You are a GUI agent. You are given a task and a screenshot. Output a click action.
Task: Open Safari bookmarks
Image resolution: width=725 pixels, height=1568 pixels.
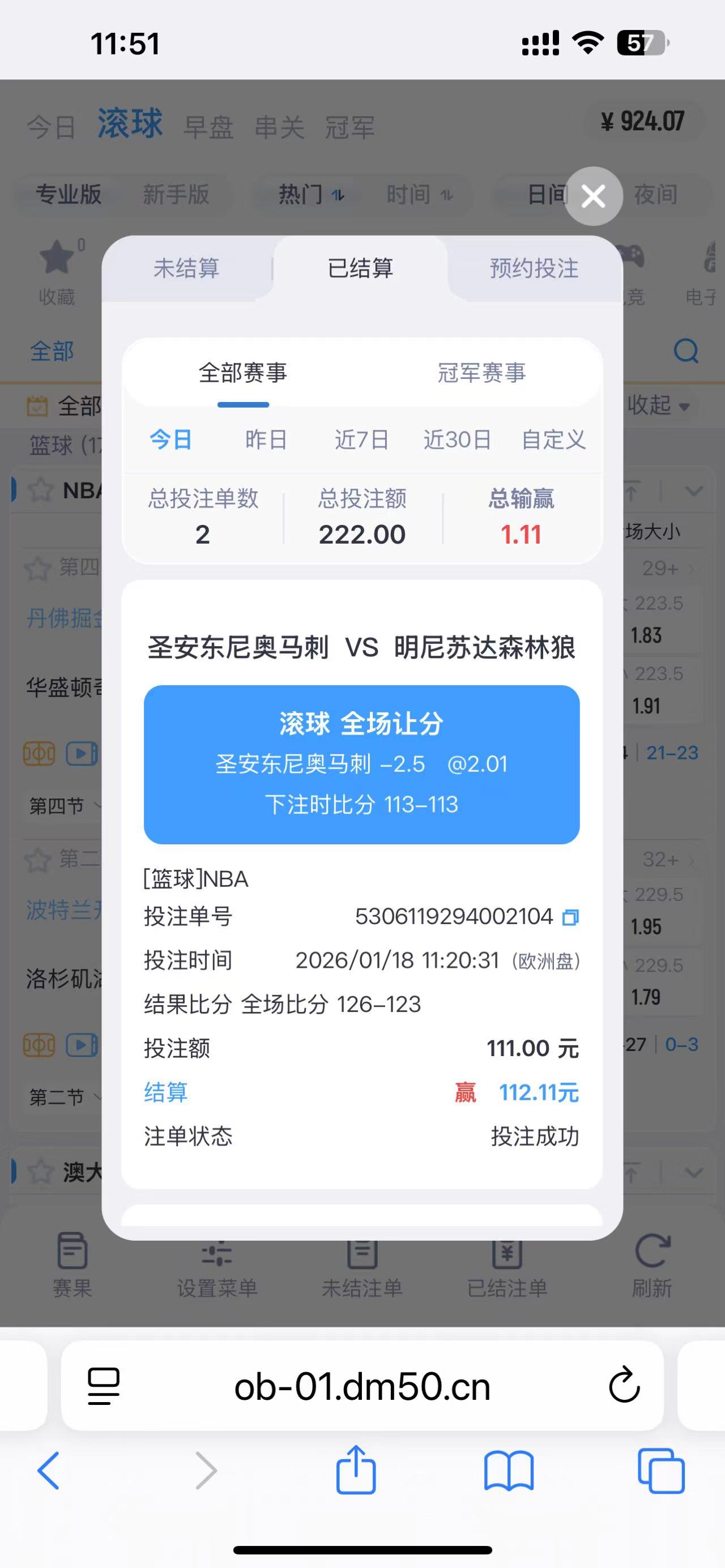(x=508, y=1471)
